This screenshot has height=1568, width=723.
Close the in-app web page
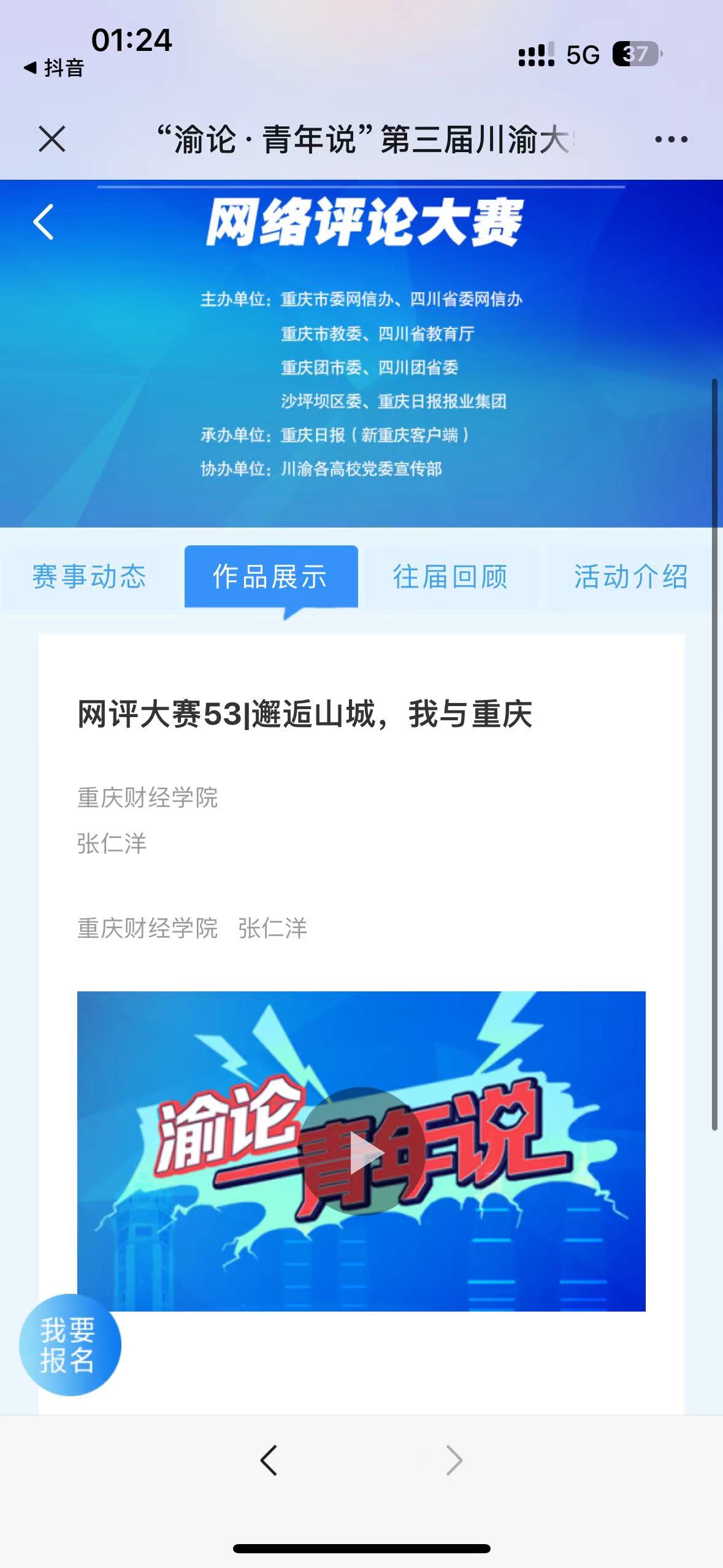[x=52, y=139]
